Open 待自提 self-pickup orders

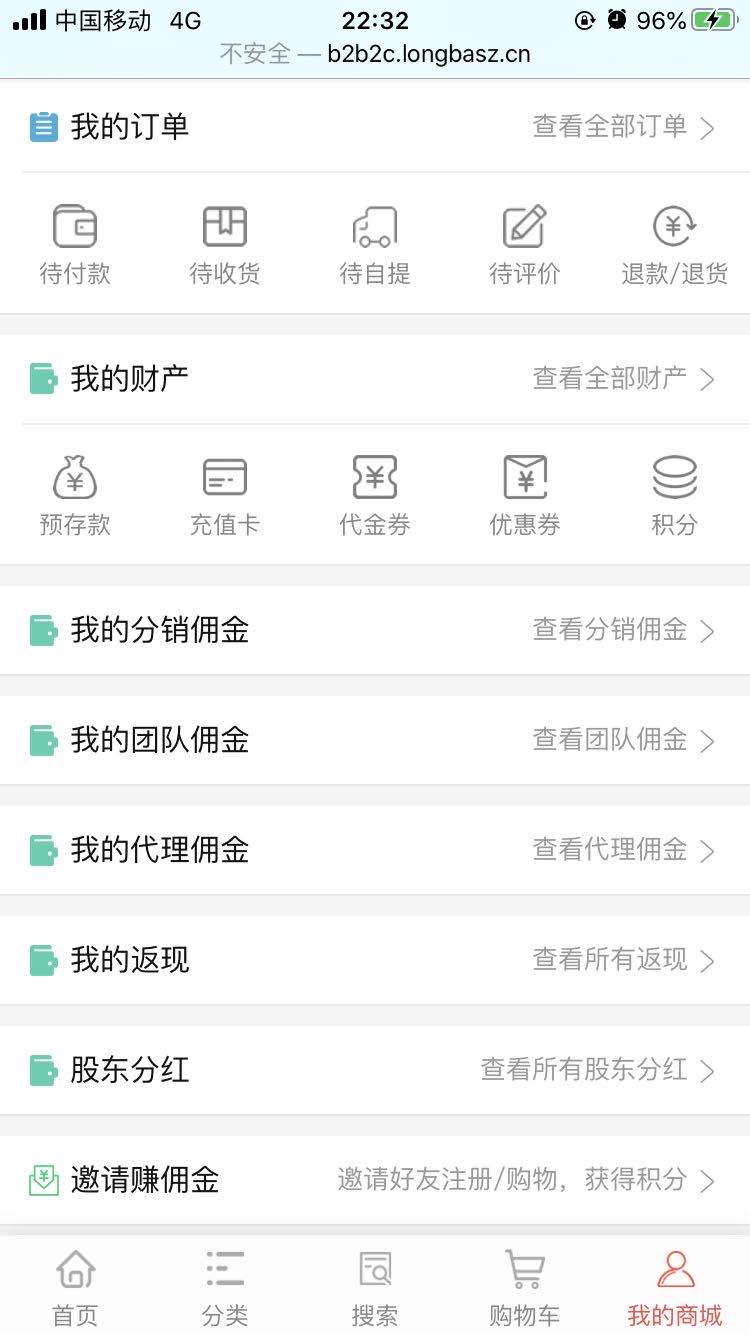(375, 244)
